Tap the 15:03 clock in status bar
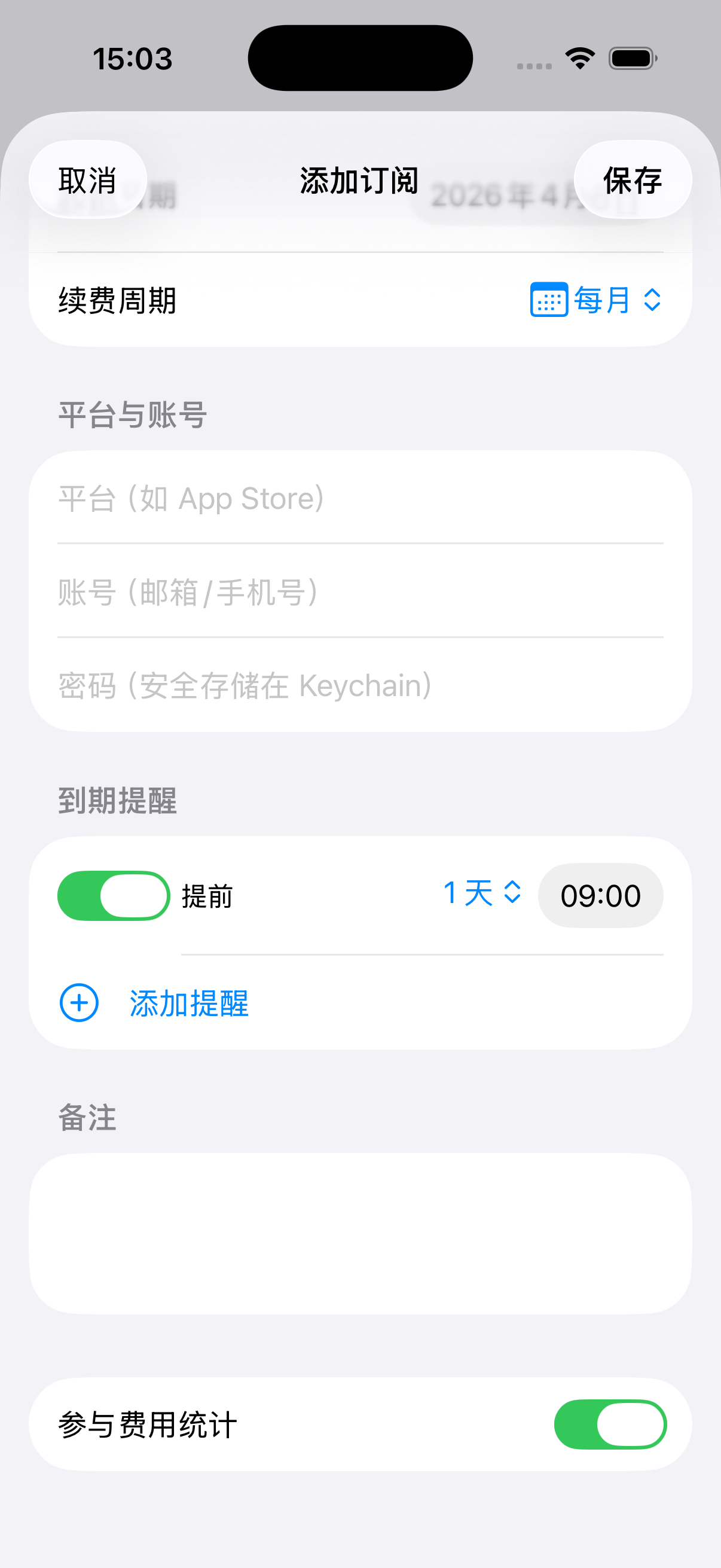 [x=133, y=58]
